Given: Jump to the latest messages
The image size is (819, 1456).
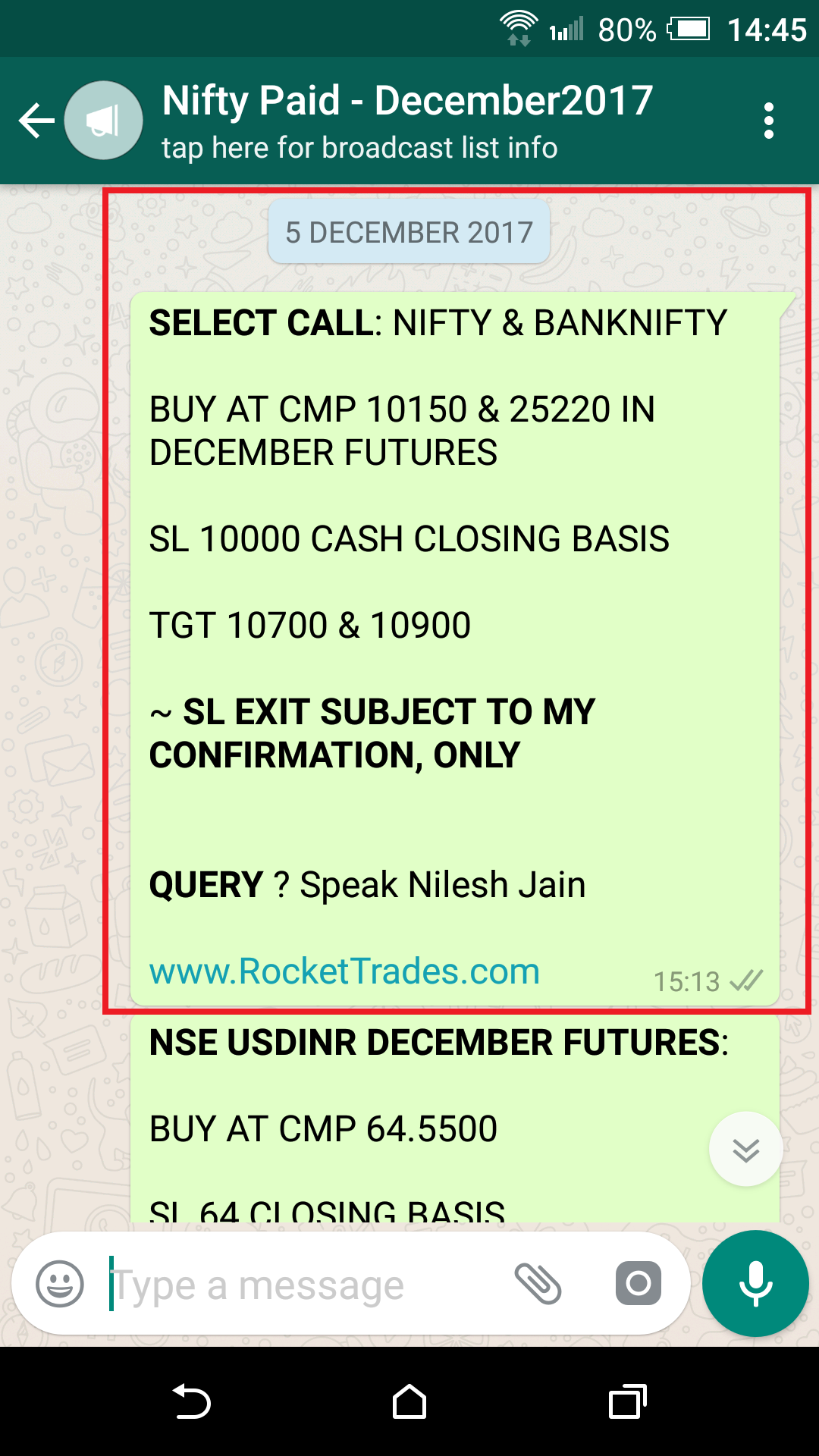Looking at the screenshot, I should [x=745, y=1150].
